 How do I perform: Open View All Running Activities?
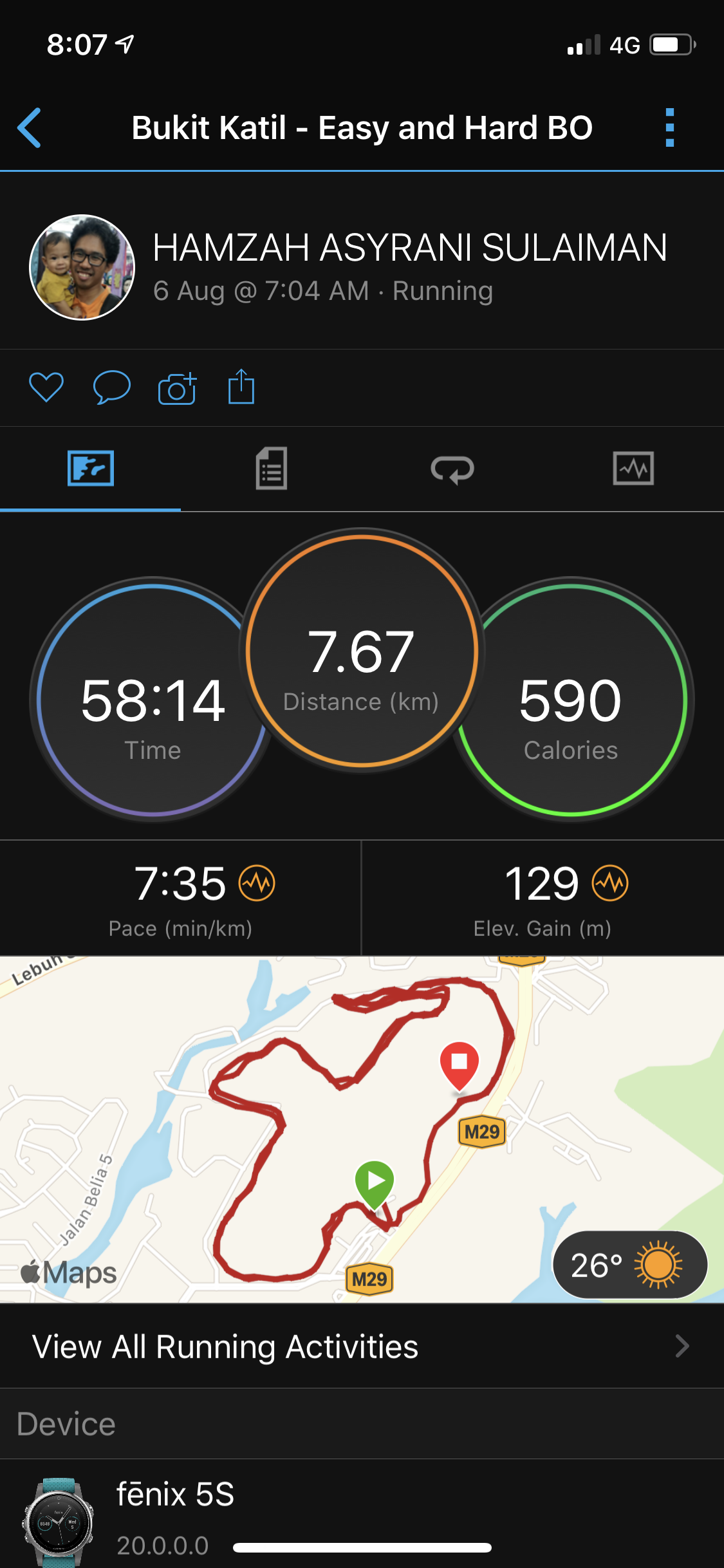click(x=362, y=1347)
